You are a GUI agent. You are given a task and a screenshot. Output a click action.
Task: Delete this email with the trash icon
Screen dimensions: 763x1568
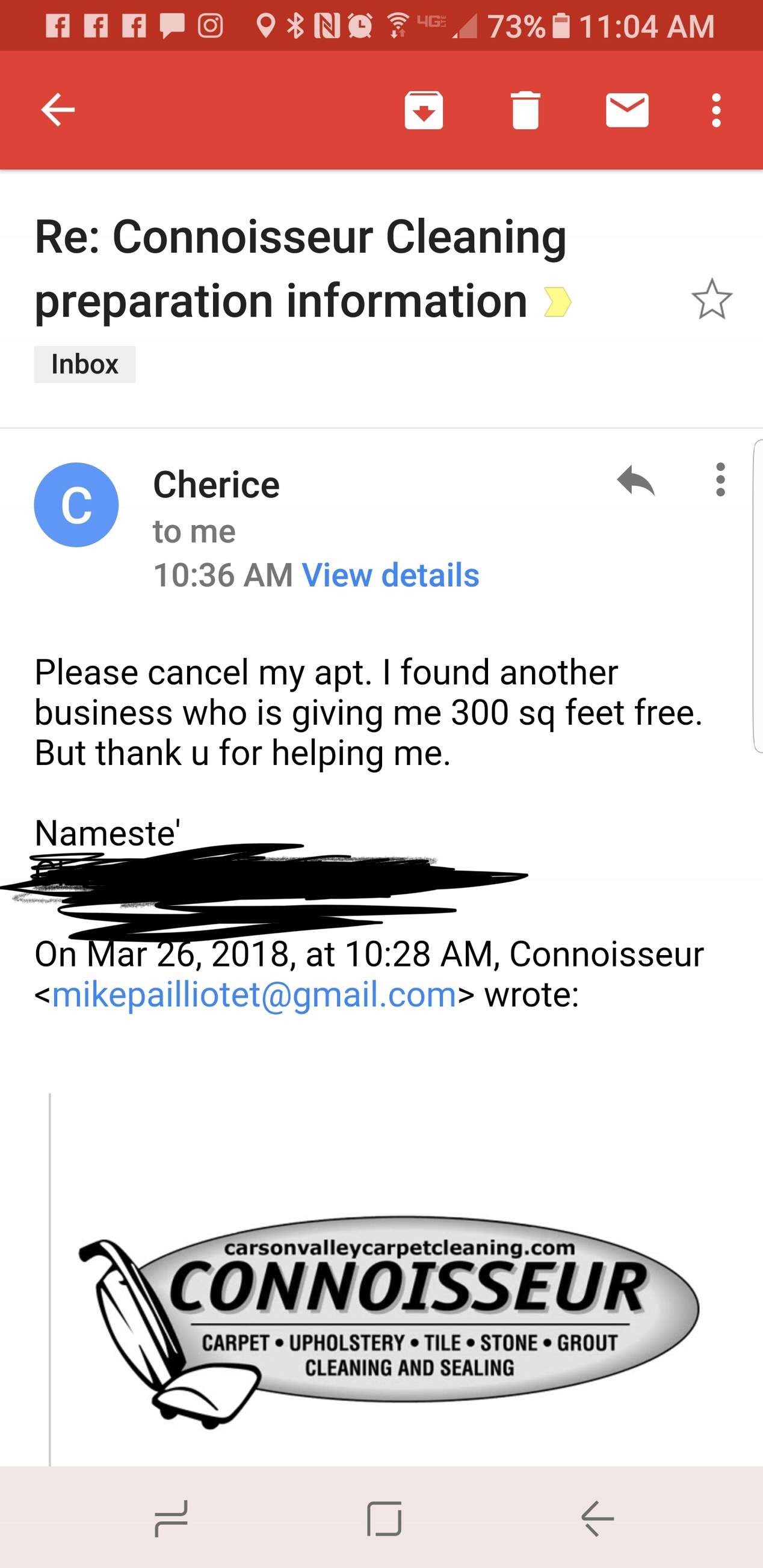coord(525,110)
